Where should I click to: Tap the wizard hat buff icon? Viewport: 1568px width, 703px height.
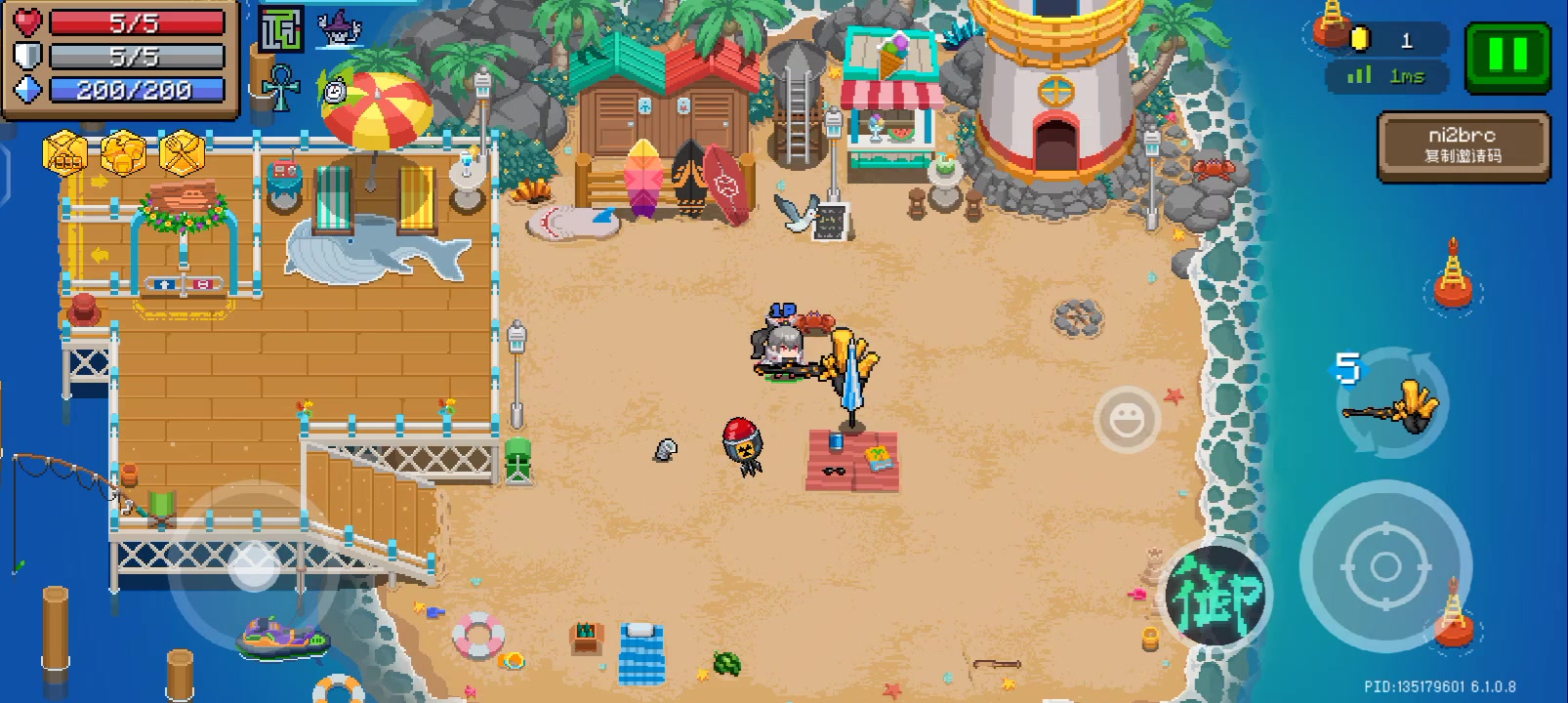[339, 30]
